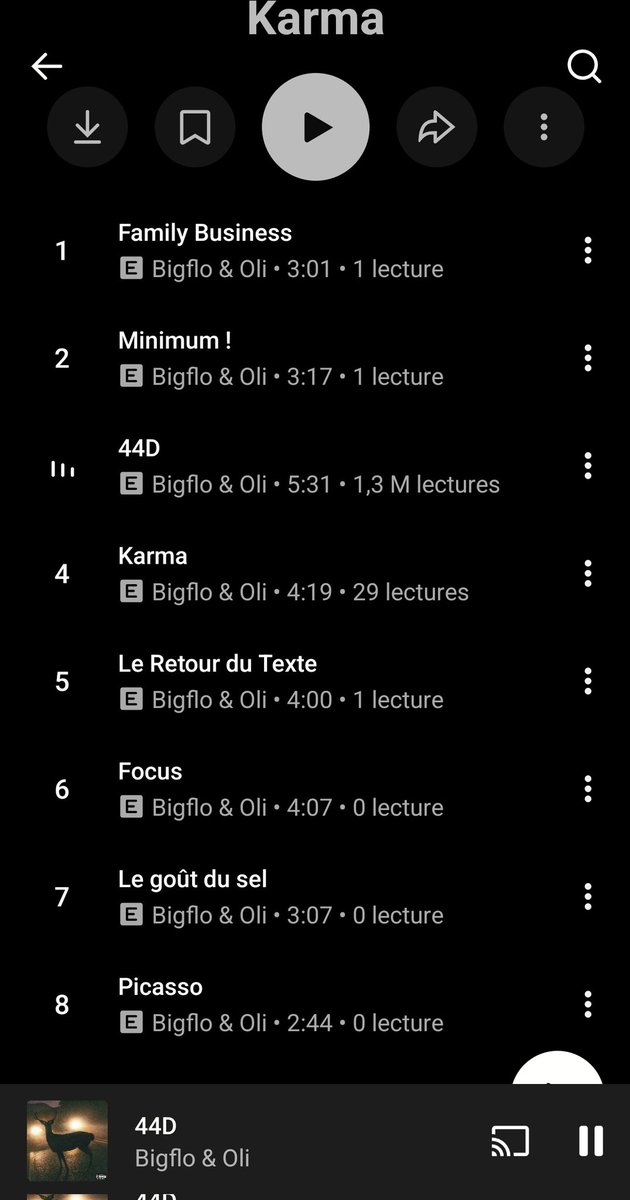
Task: Share the Karma album
Action: click(437, 127)
